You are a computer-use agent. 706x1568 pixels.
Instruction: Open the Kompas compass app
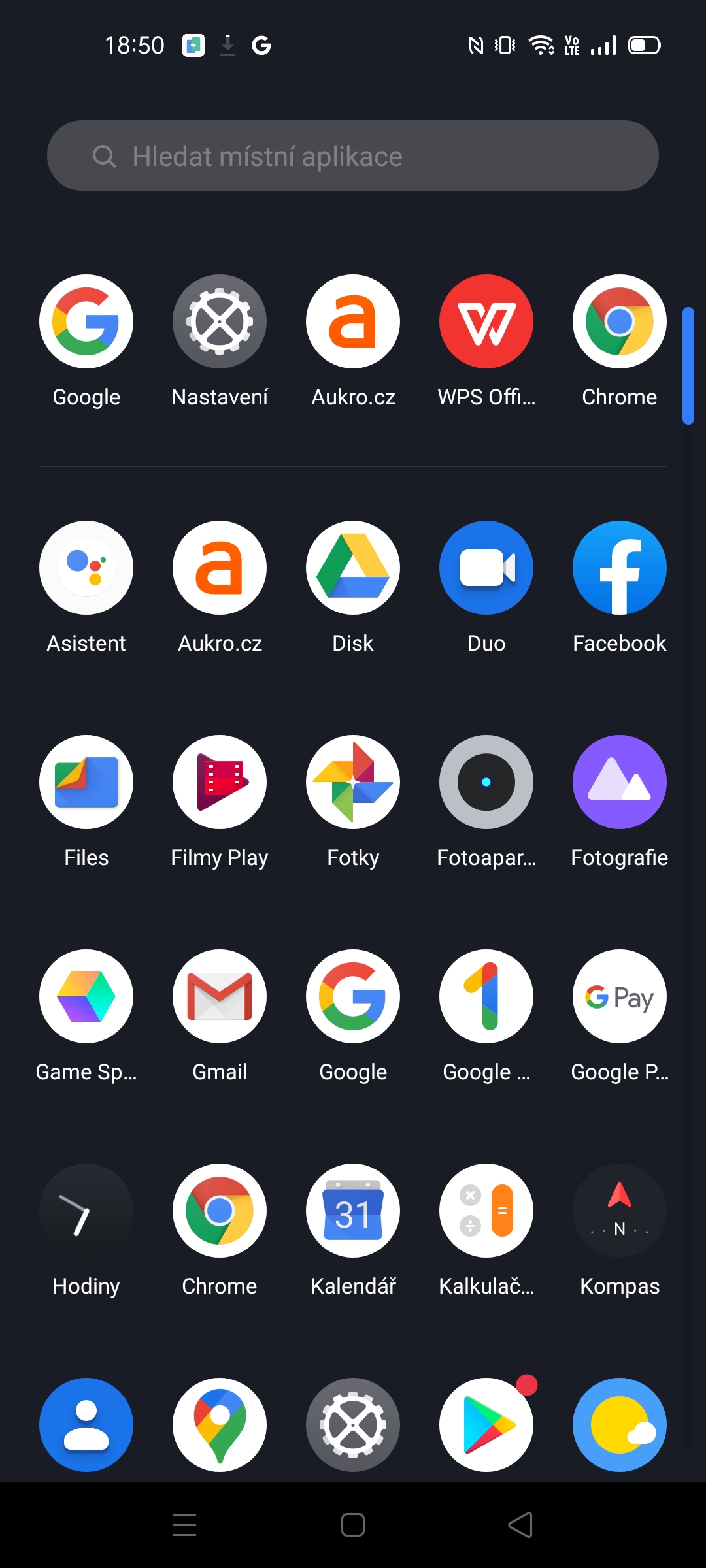[619, 1211]
